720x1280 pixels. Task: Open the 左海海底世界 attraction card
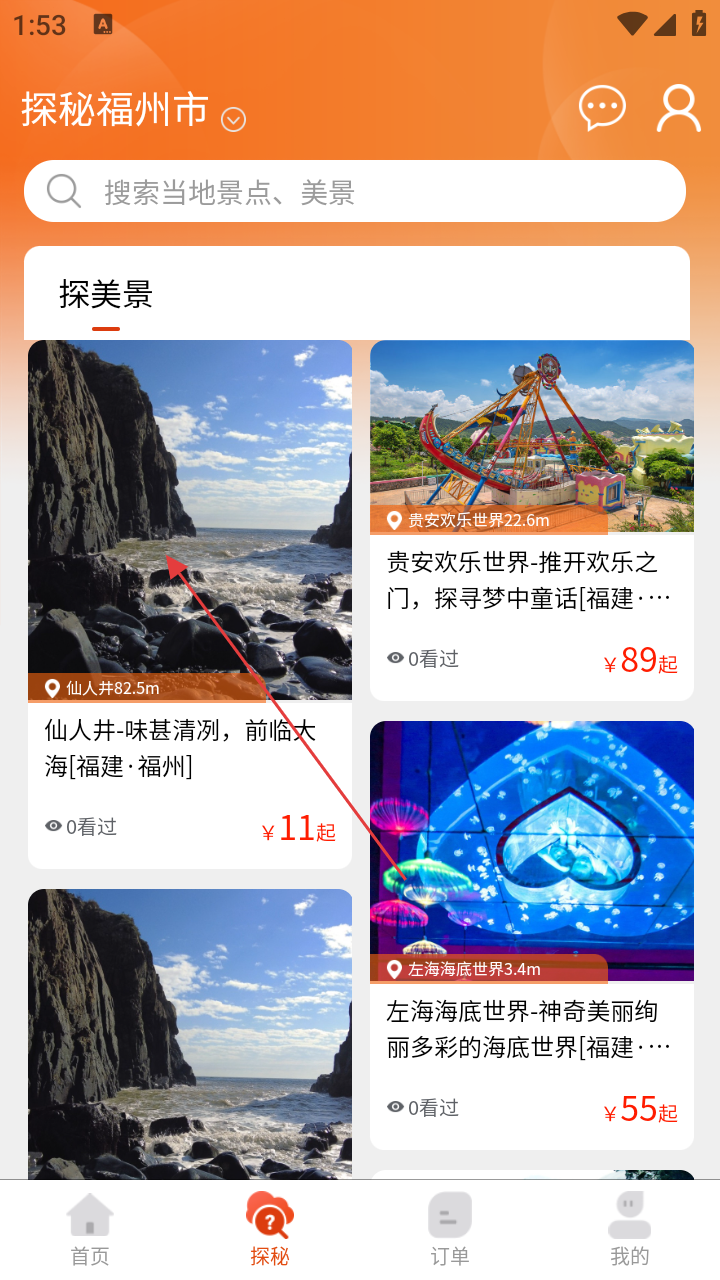coord(532,934)
